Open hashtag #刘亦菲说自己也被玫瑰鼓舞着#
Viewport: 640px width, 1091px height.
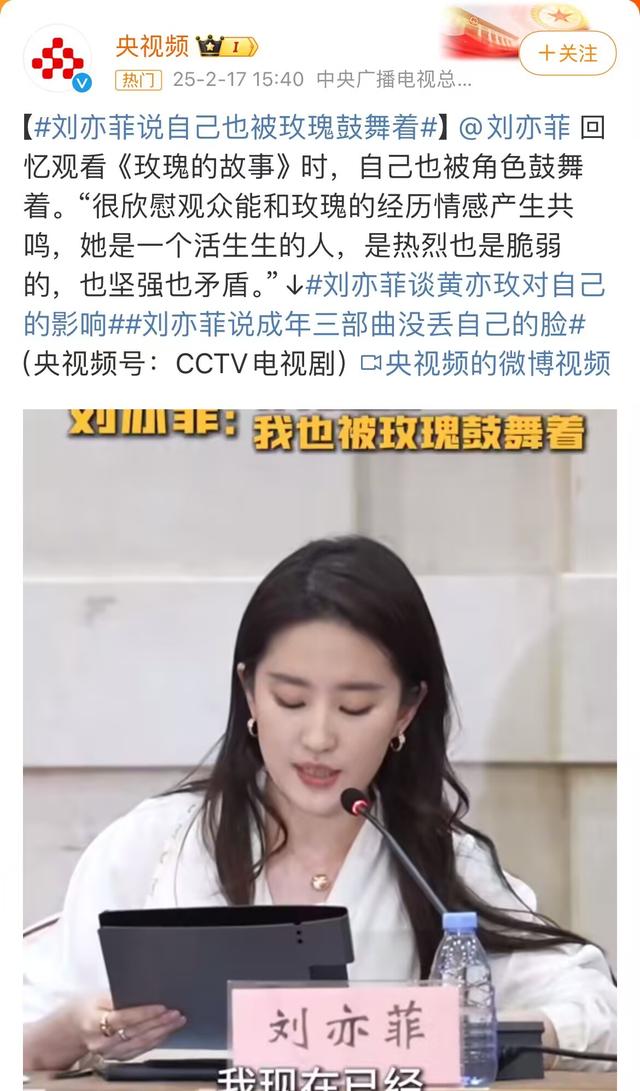(x=236, y=128)
